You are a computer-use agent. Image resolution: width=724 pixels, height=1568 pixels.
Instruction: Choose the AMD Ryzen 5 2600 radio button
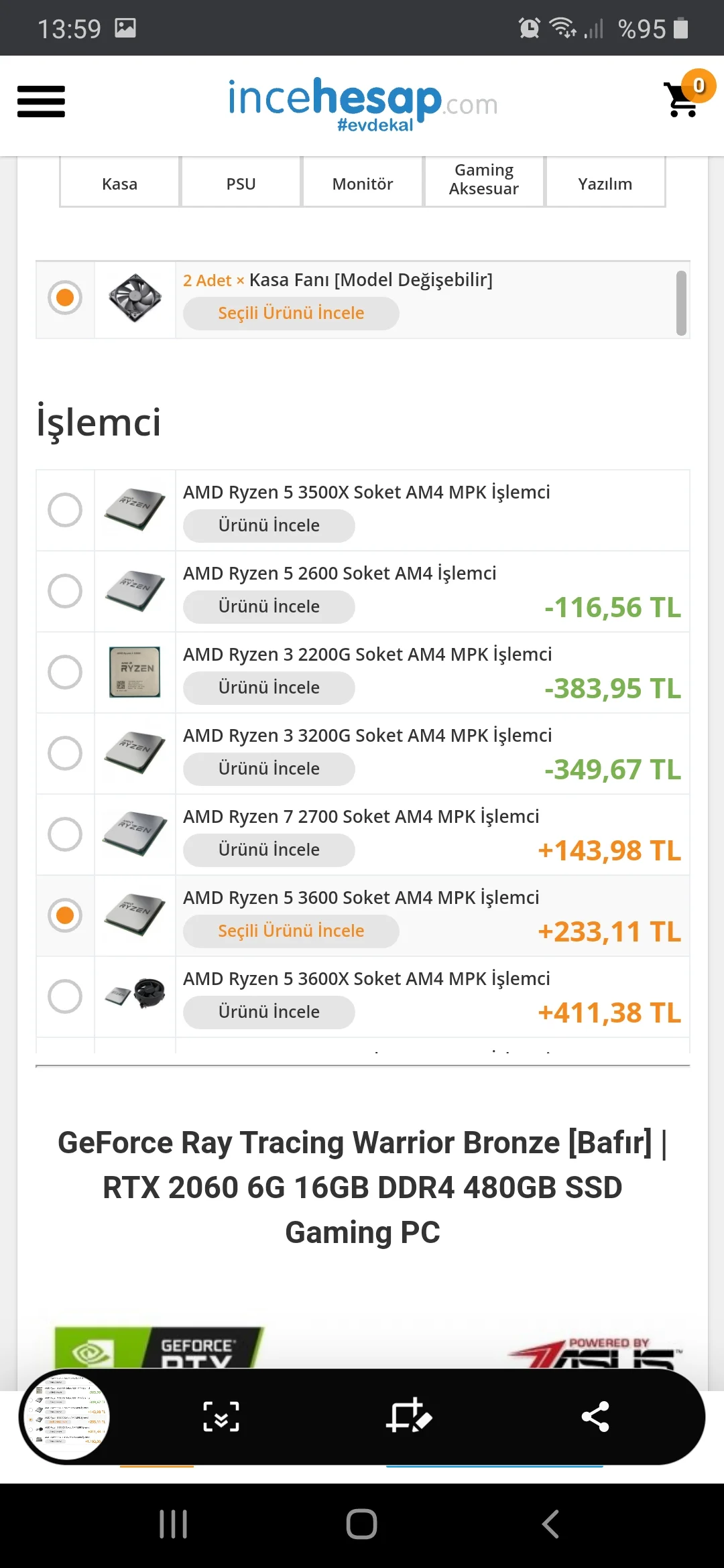(x=65, y=591)
